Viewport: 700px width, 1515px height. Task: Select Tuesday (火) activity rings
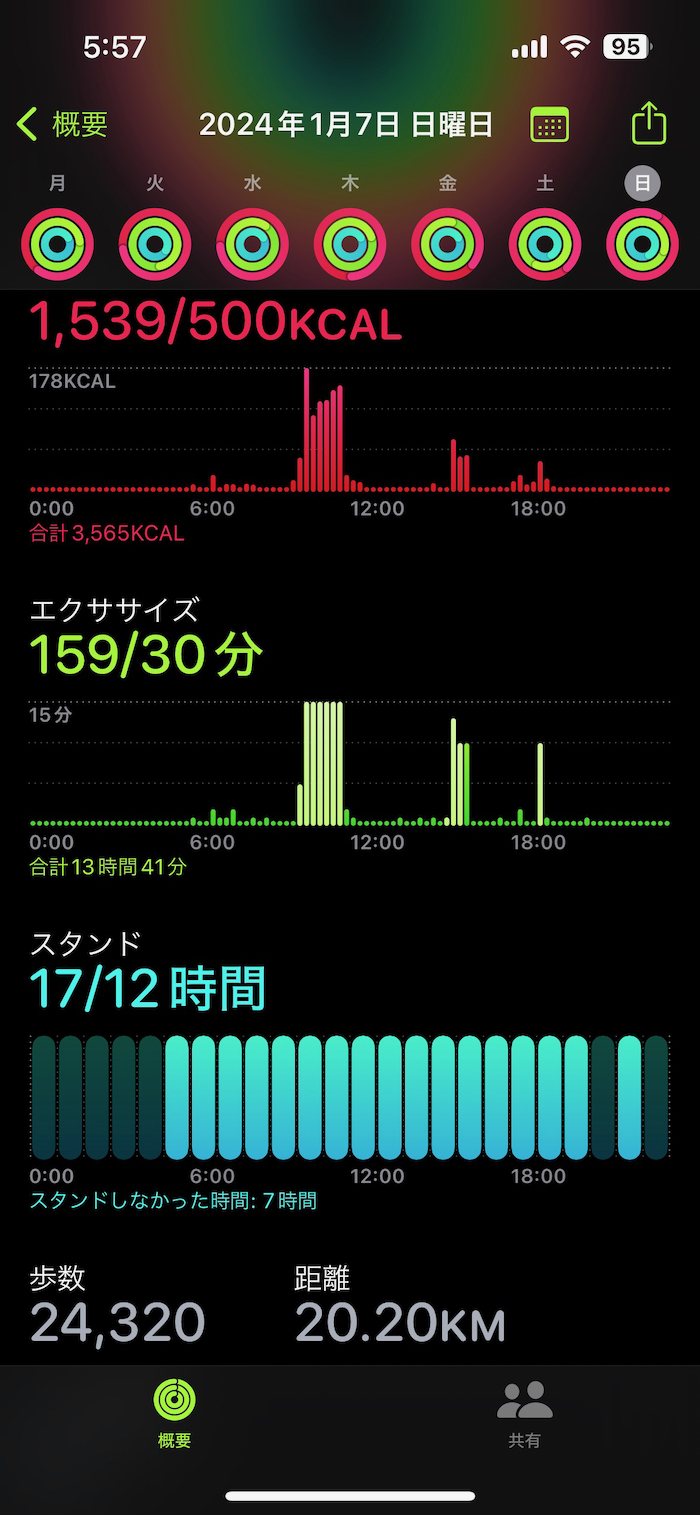click(x=155, y=243)
